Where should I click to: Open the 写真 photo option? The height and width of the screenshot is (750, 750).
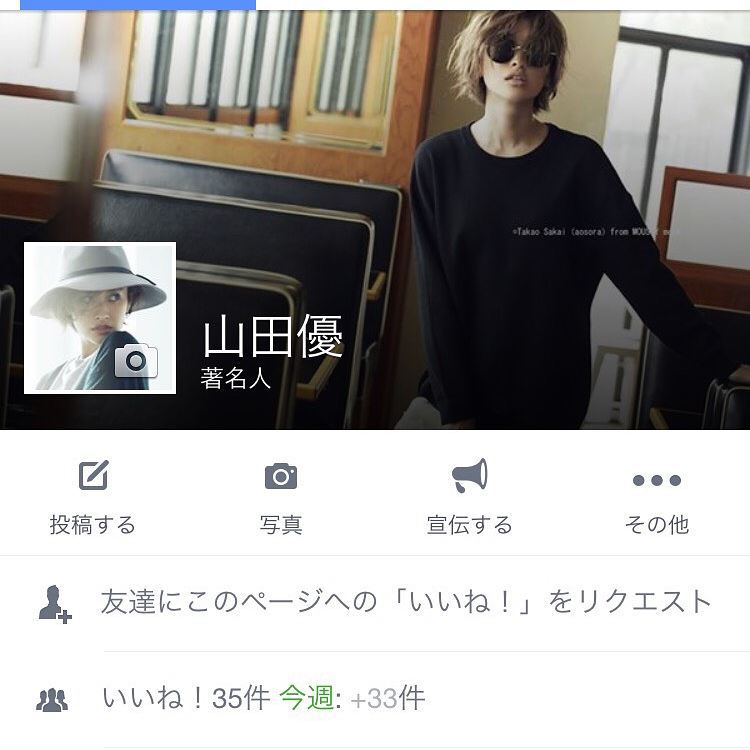[x=281, y=496]
